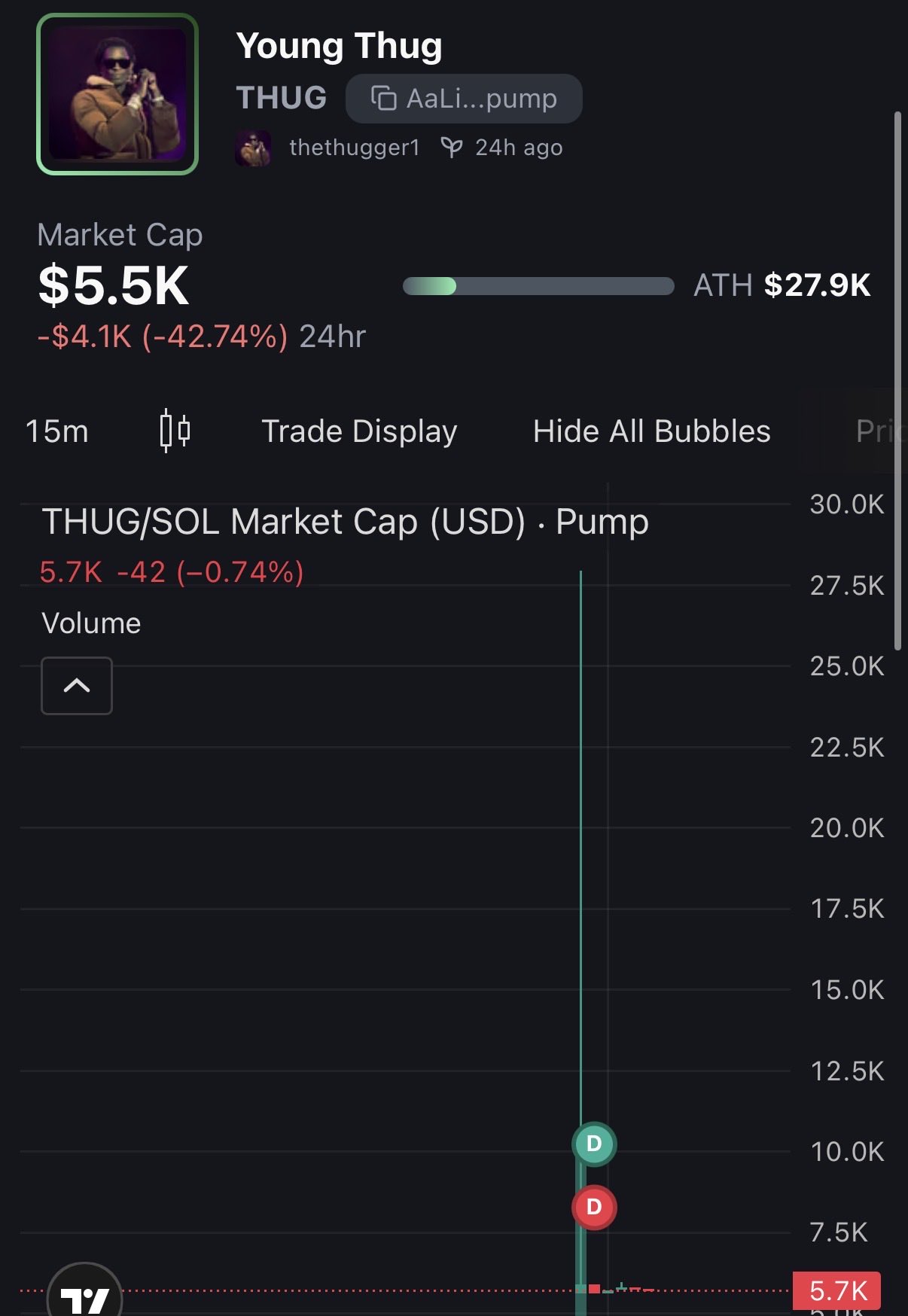This screenshot has height=1316, width=908.
Task: Select Hide All Bubbles
Action: 651,431
